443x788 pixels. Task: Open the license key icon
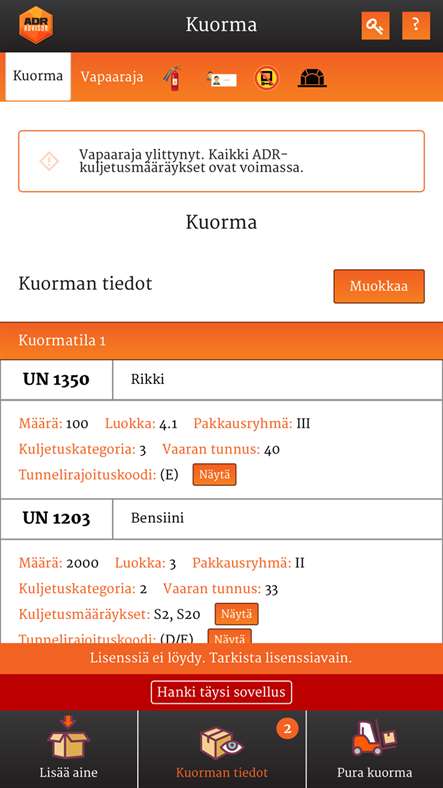375,26
